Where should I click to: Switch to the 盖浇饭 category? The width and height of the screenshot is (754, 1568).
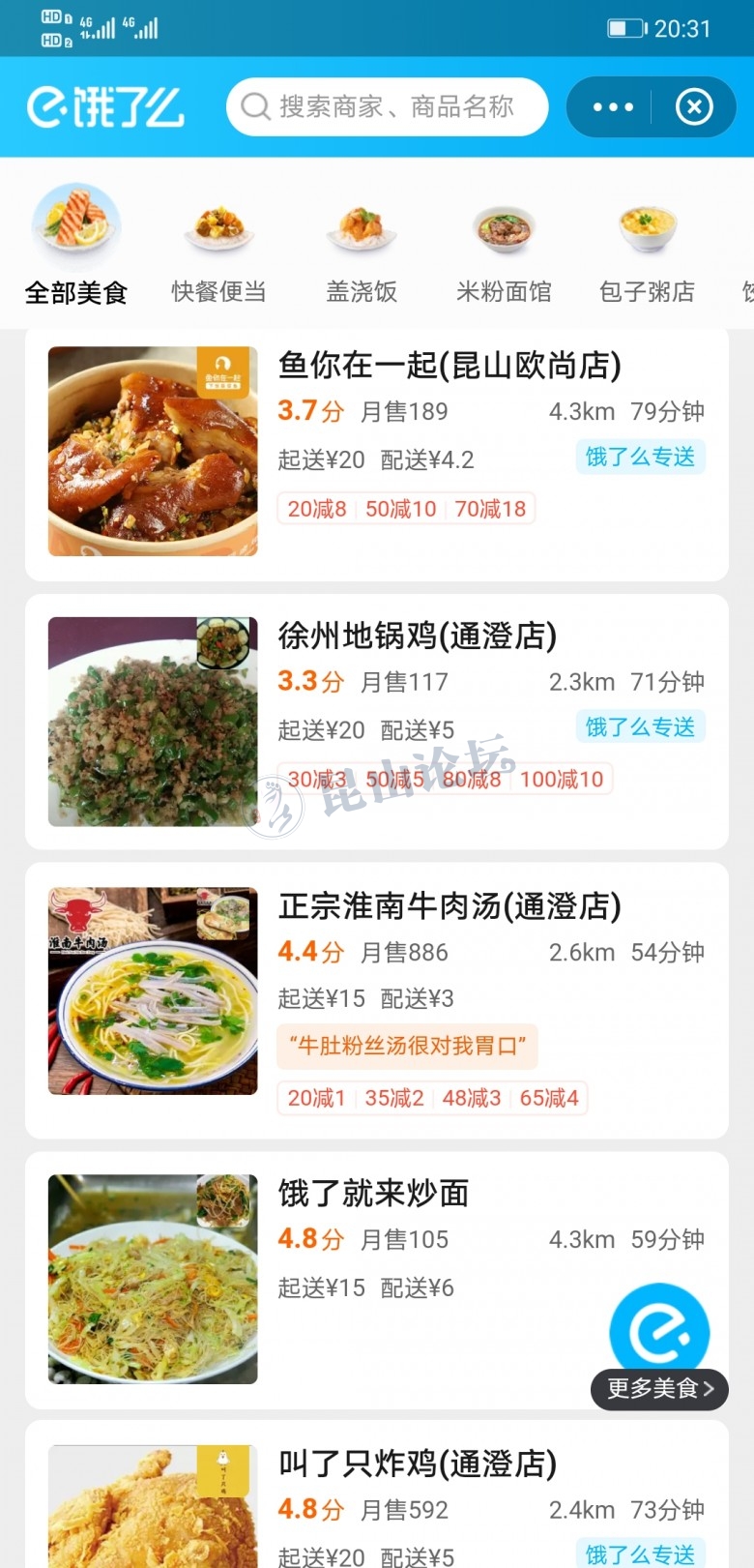pyautogui.click(x=362, y=249)
